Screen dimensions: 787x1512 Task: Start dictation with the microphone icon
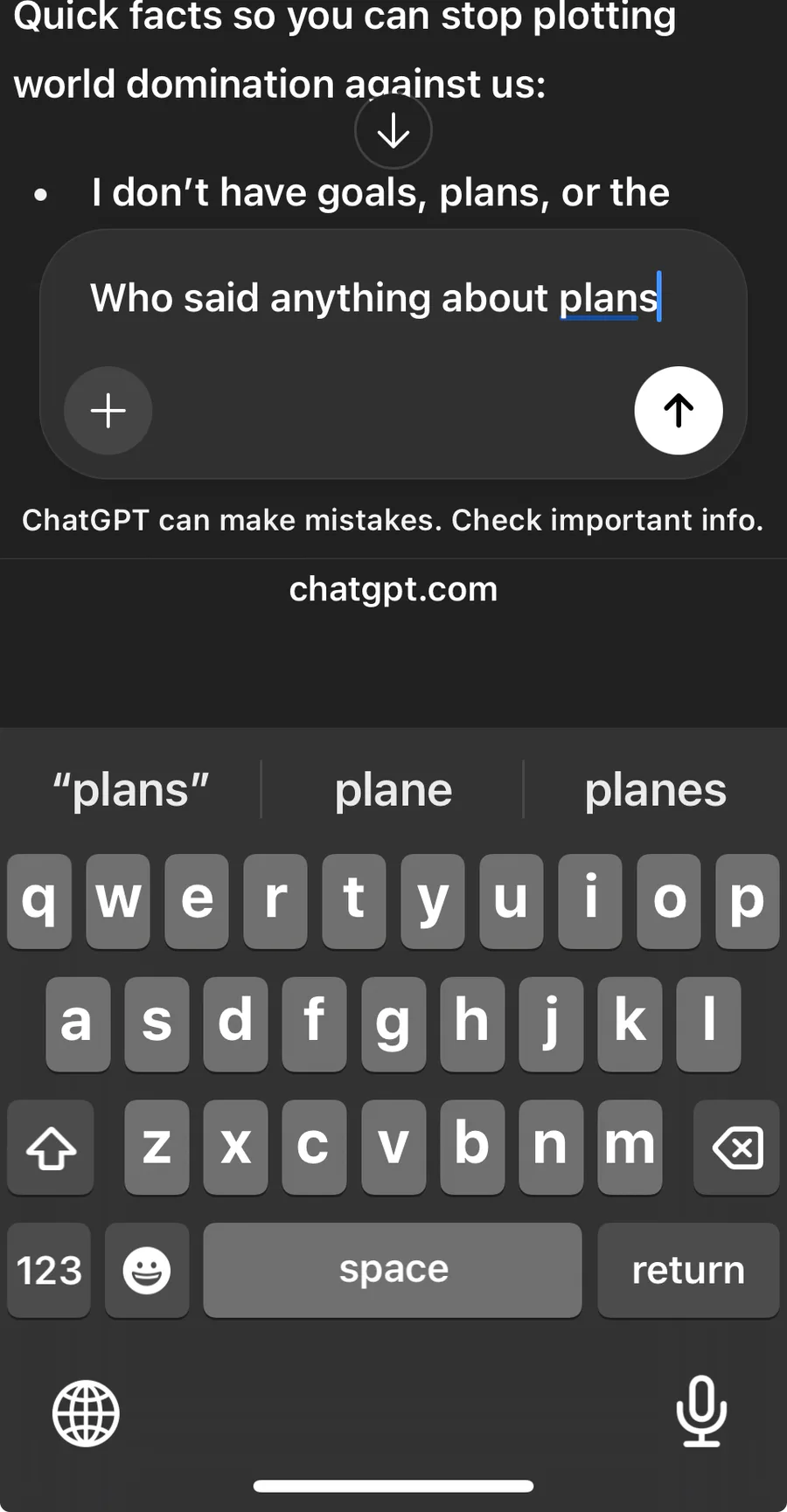pos(701,1411)
